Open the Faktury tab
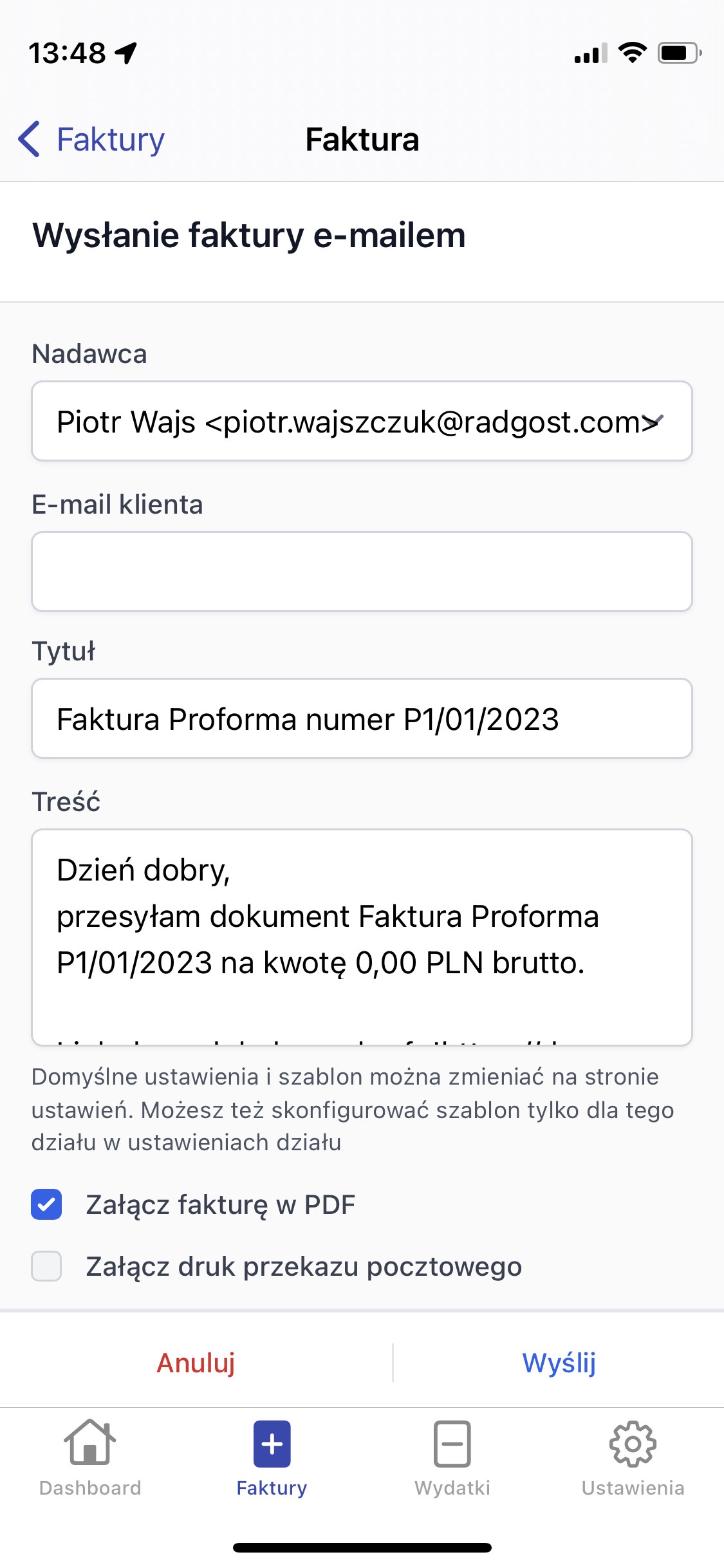724x1568 pixels. click(x=272, y=1459)
